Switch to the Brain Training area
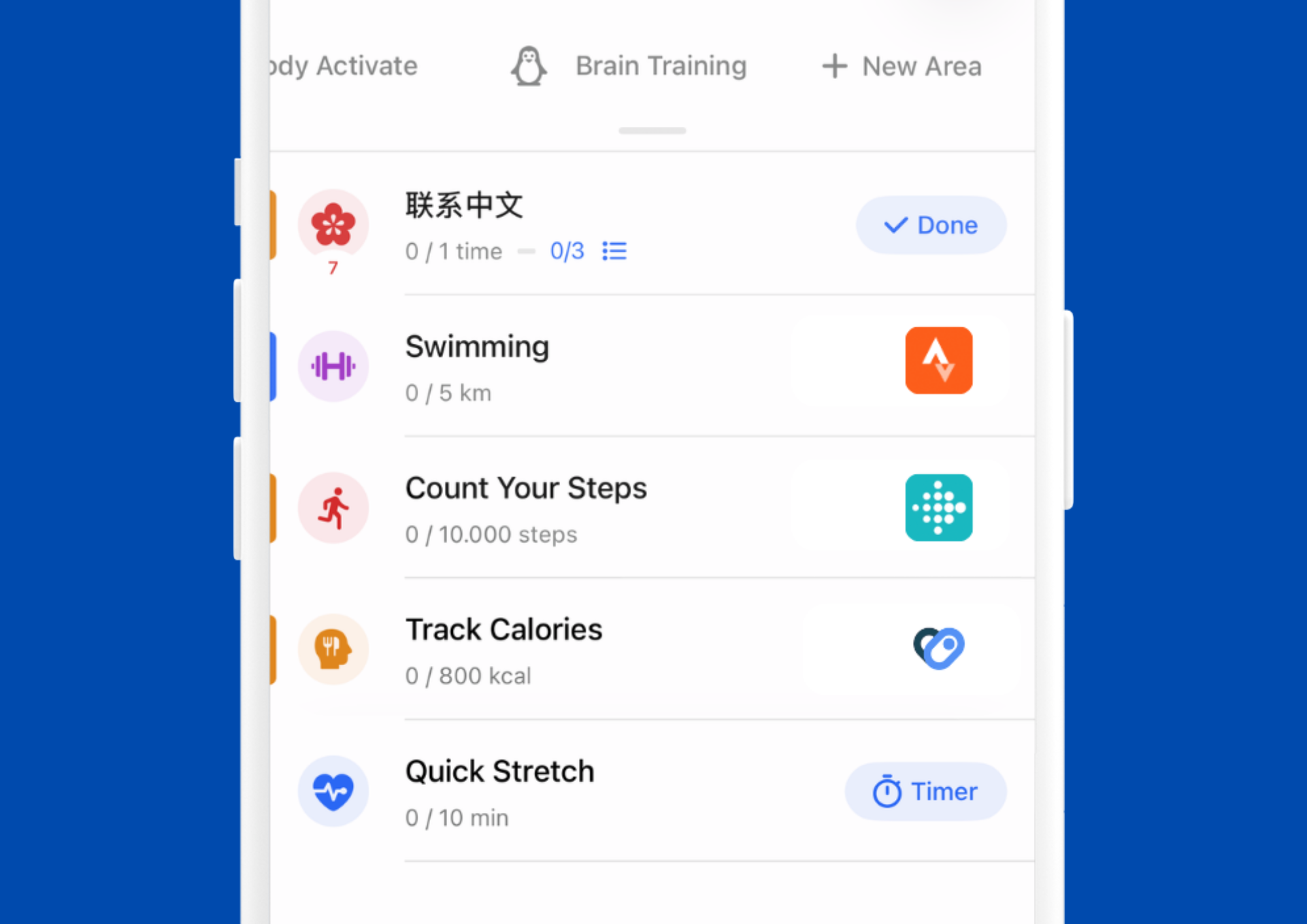Viewport: 1307px width, 924px height. pyautogui.click(x=629, y=66)
